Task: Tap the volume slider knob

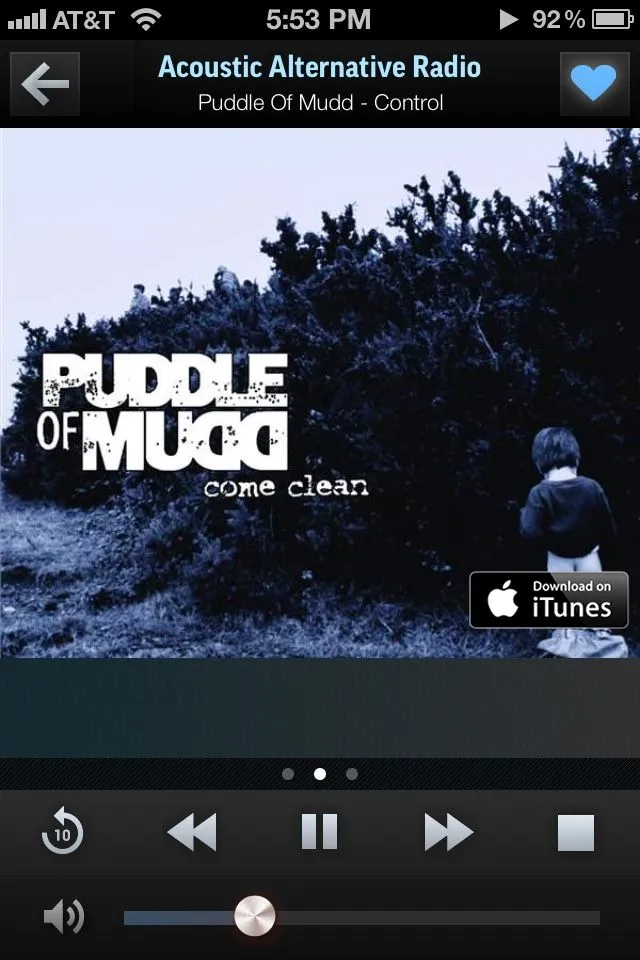Action: point(254,916)
